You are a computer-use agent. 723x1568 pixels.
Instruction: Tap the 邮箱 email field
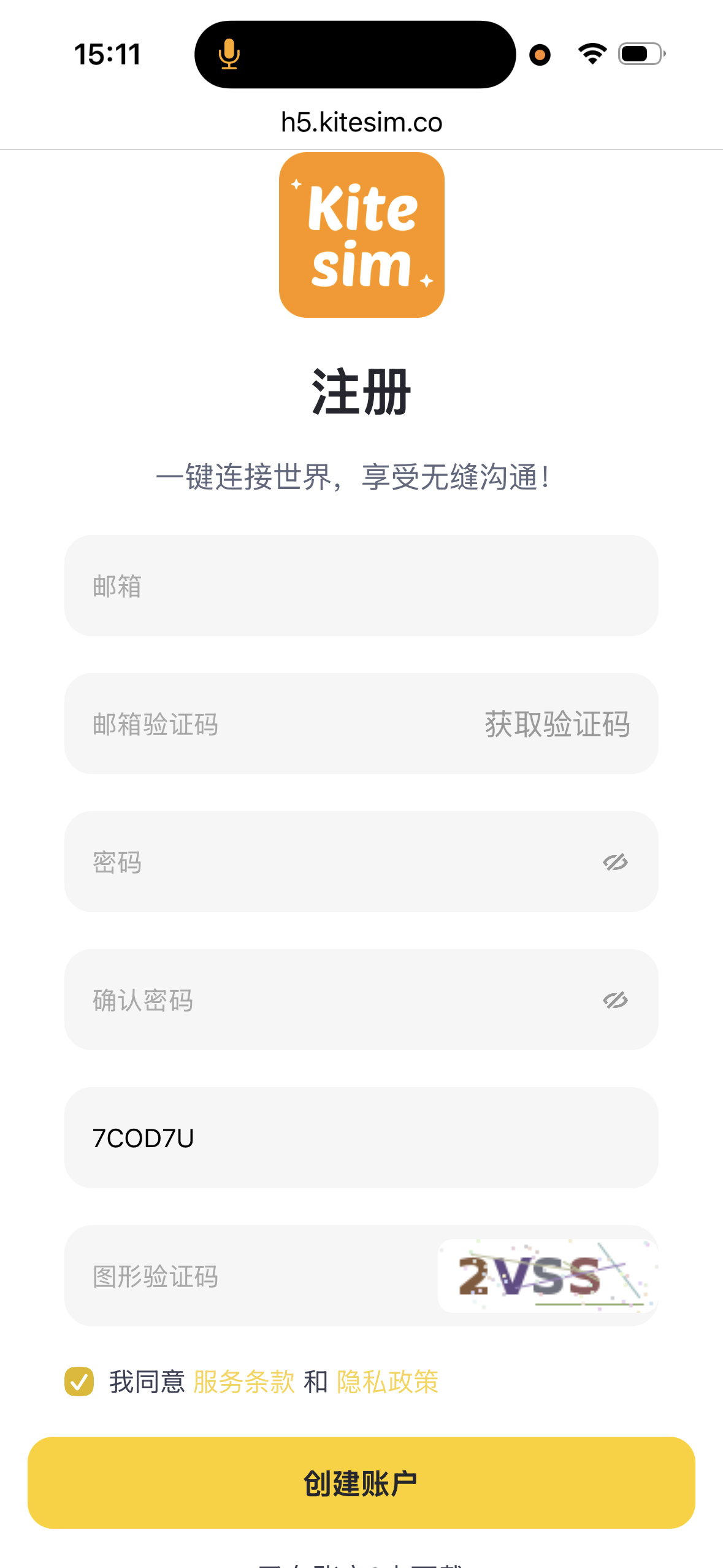361,585
